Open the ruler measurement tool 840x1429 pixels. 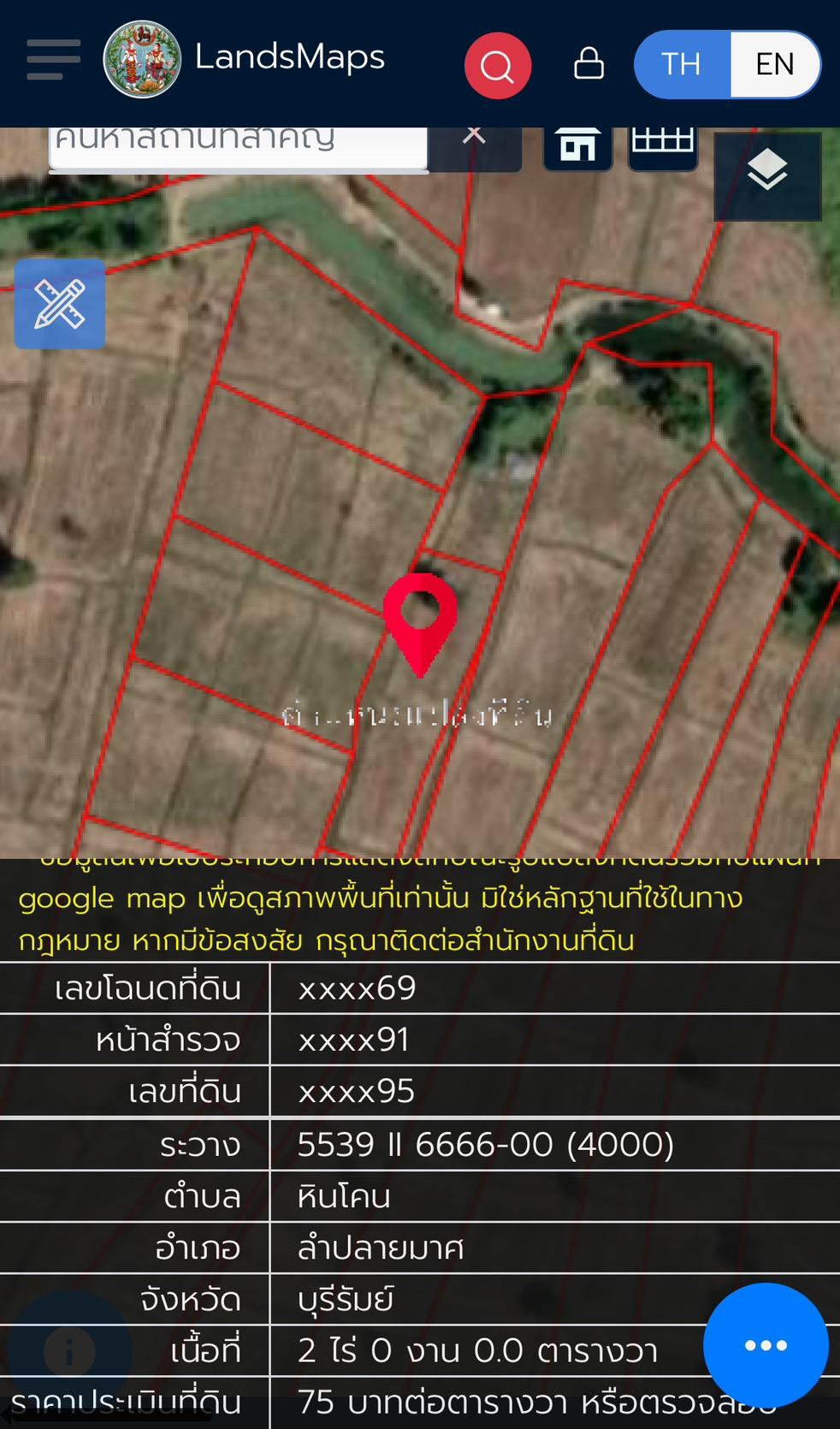pos(60,304)
